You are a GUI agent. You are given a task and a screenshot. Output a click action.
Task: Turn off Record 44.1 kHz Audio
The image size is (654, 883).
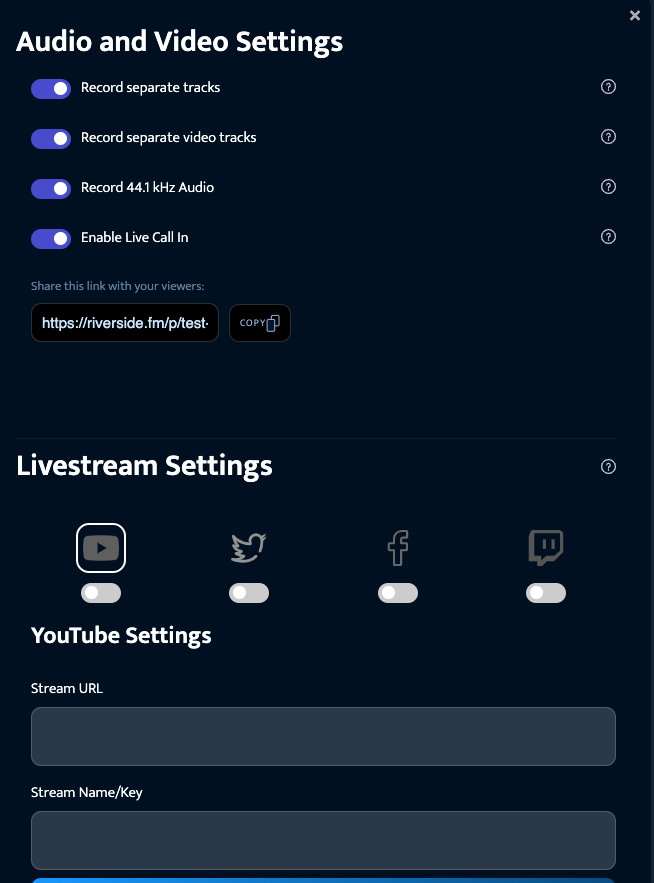tap(51, 188)
